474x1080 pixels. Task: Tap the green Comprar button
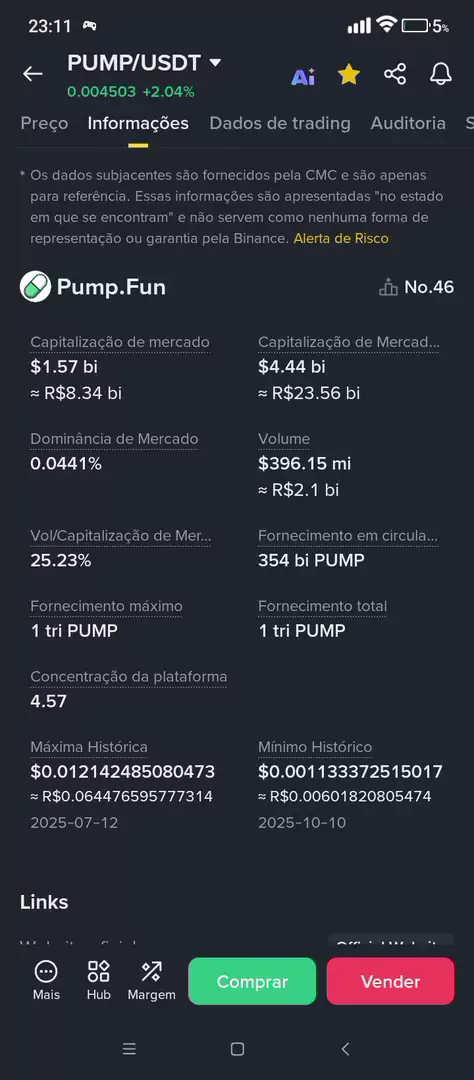[x=252, y=982]
